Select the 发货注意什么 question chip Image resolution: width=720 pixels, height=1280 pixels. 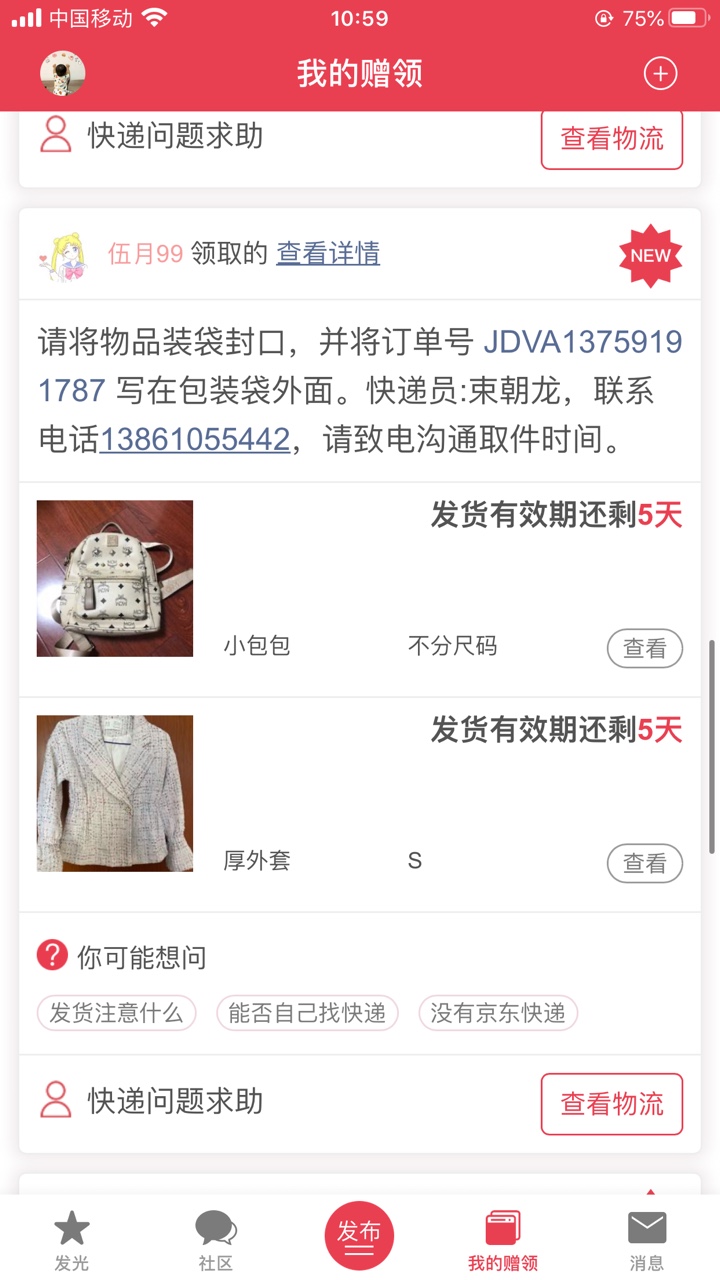tap(117, 1013)
